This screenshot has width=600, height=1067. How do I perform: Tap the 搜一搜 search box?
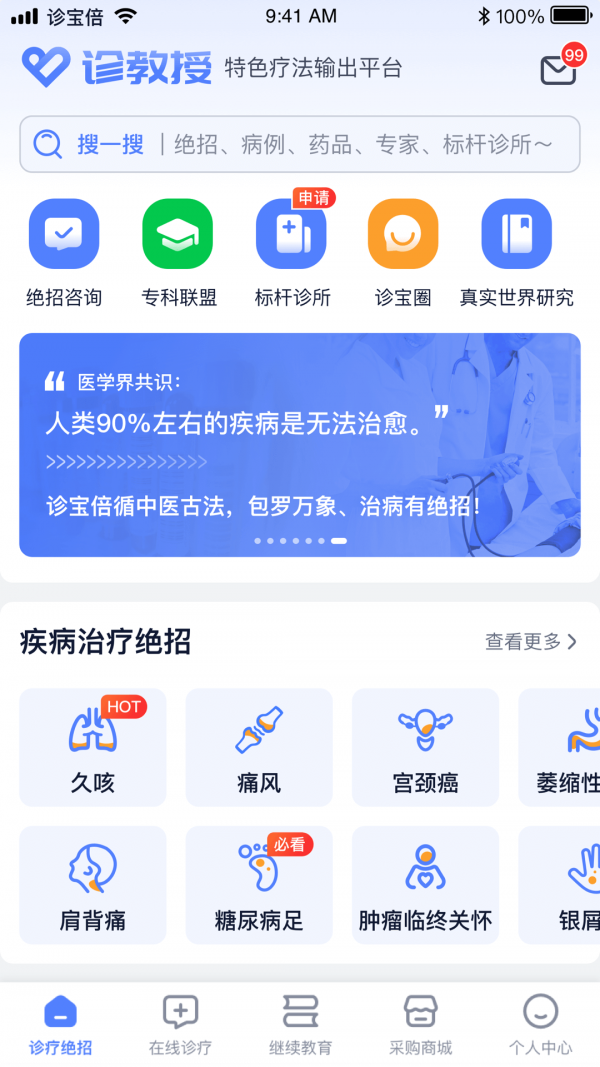coord(299,145)
